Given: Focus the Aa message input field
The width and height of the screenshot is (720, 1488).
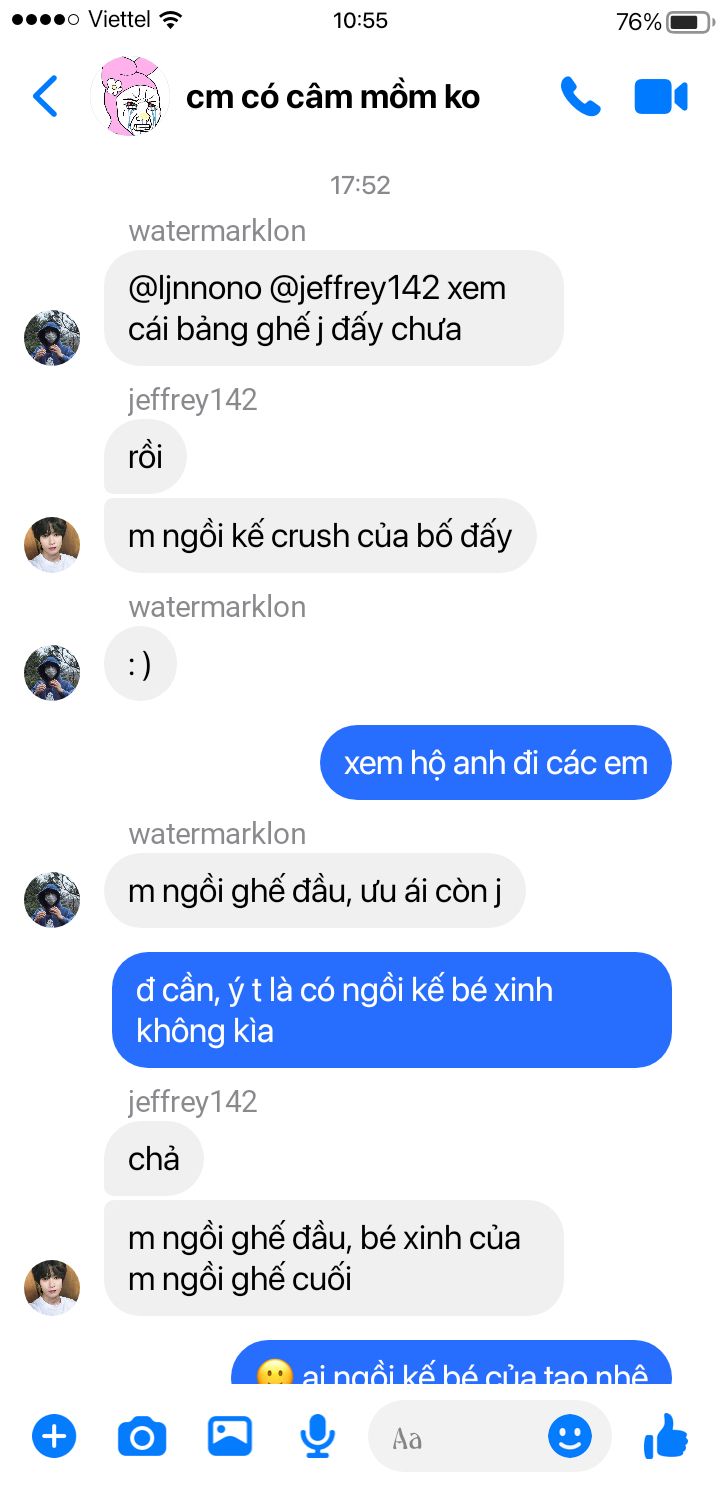Looking at the screenshot, I should point(460,1437).
